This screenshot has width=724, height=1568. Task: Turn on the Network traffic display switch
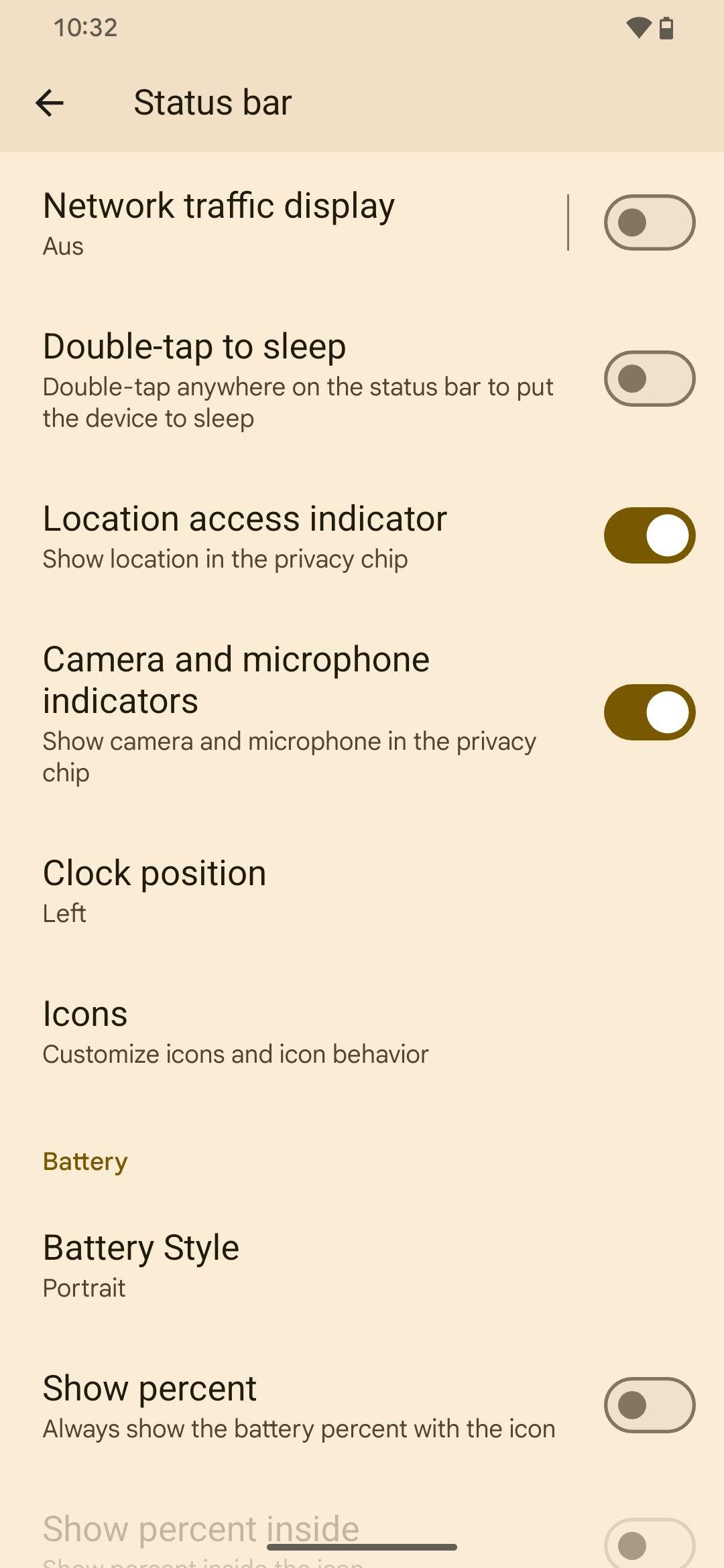coord(649,222)
